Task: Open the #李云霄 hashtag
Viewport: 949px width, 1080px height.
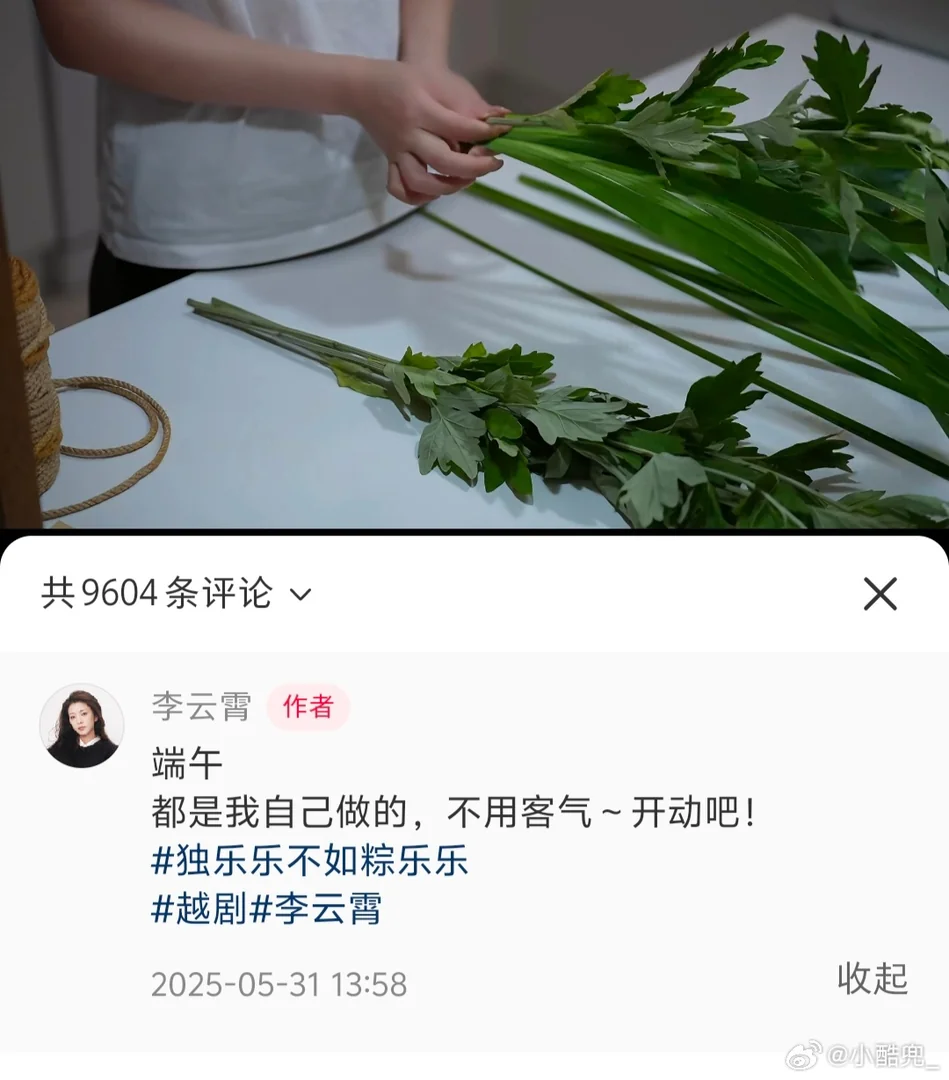Action: (x=316, y=910)
